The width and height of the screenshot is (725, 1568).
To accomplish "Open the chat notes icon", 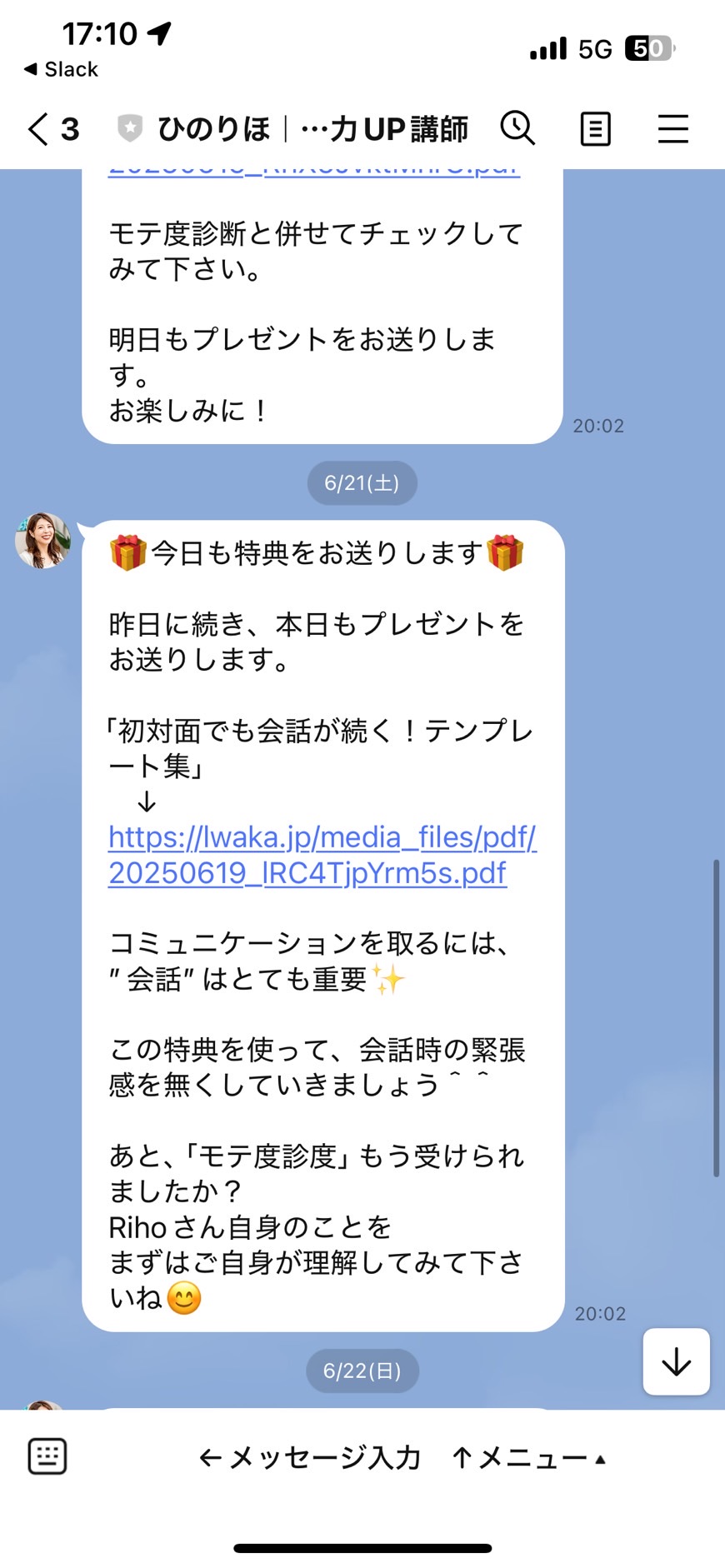I will coord(595,129).
